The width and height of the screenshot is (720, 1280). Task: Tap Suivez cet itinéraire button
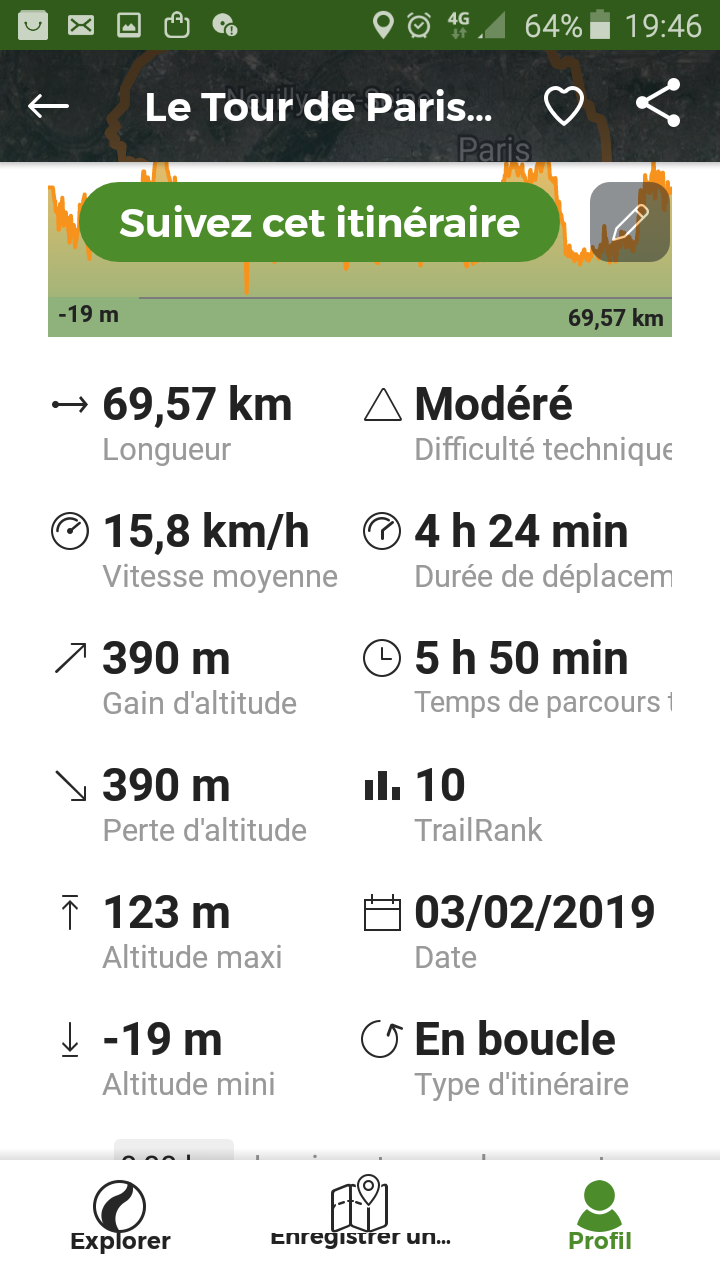319,222
